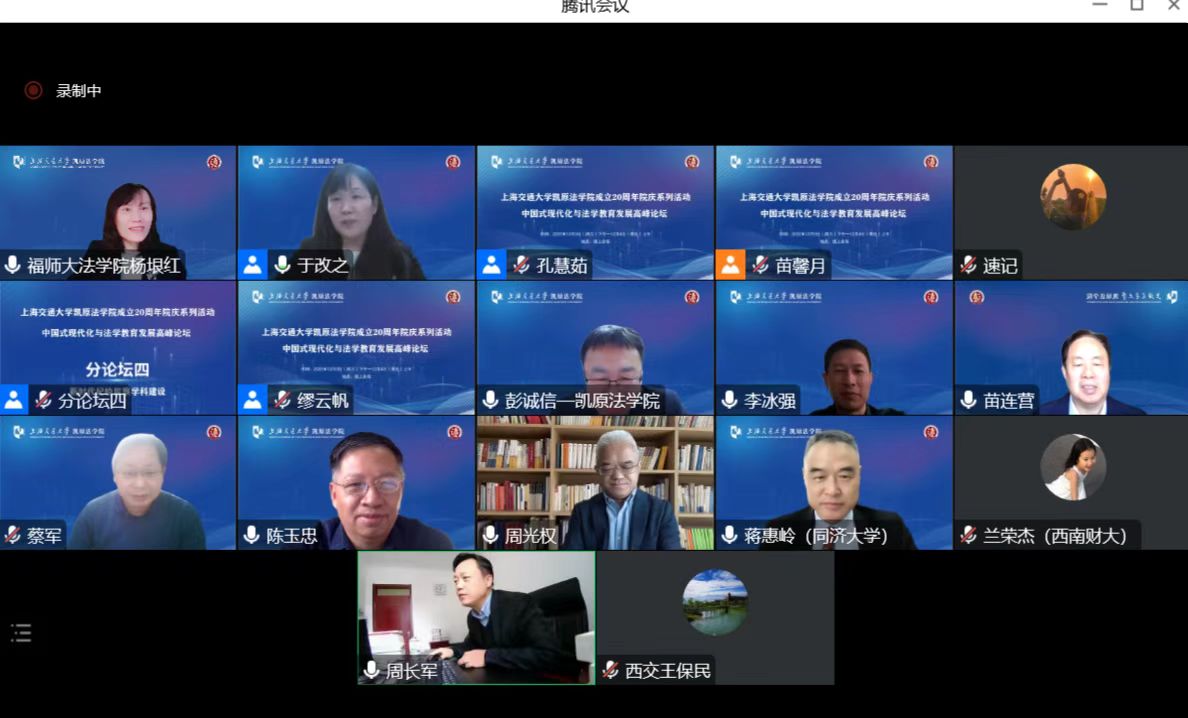Select 彭诚信—凯原法学院's video tile
This screenshot has height=718, width=1188.
click(x=595, y=347)
